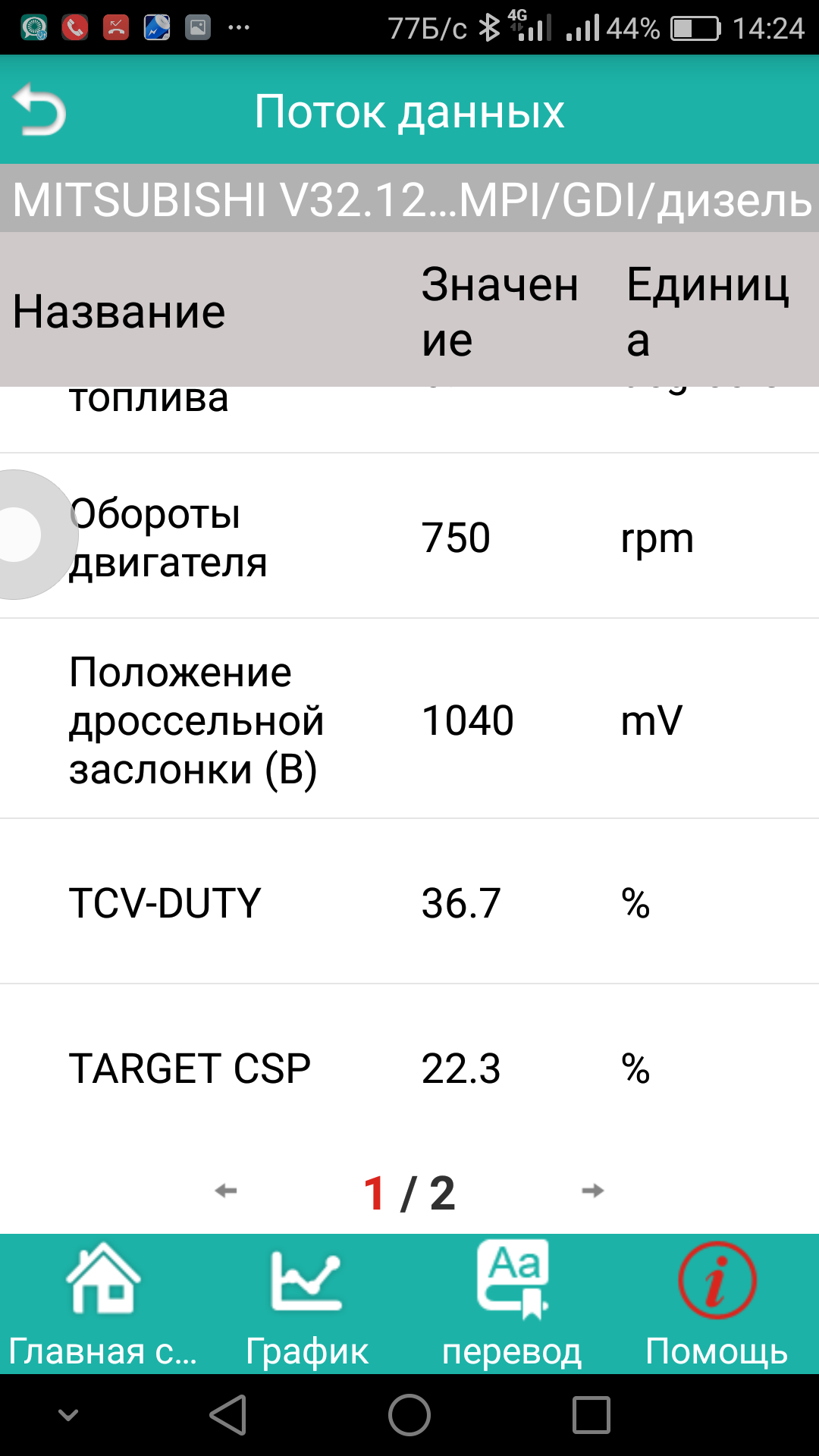Open the перевод translation option
The width and height of the screenshot is (819, 1456).
(x=512, y=1304)
